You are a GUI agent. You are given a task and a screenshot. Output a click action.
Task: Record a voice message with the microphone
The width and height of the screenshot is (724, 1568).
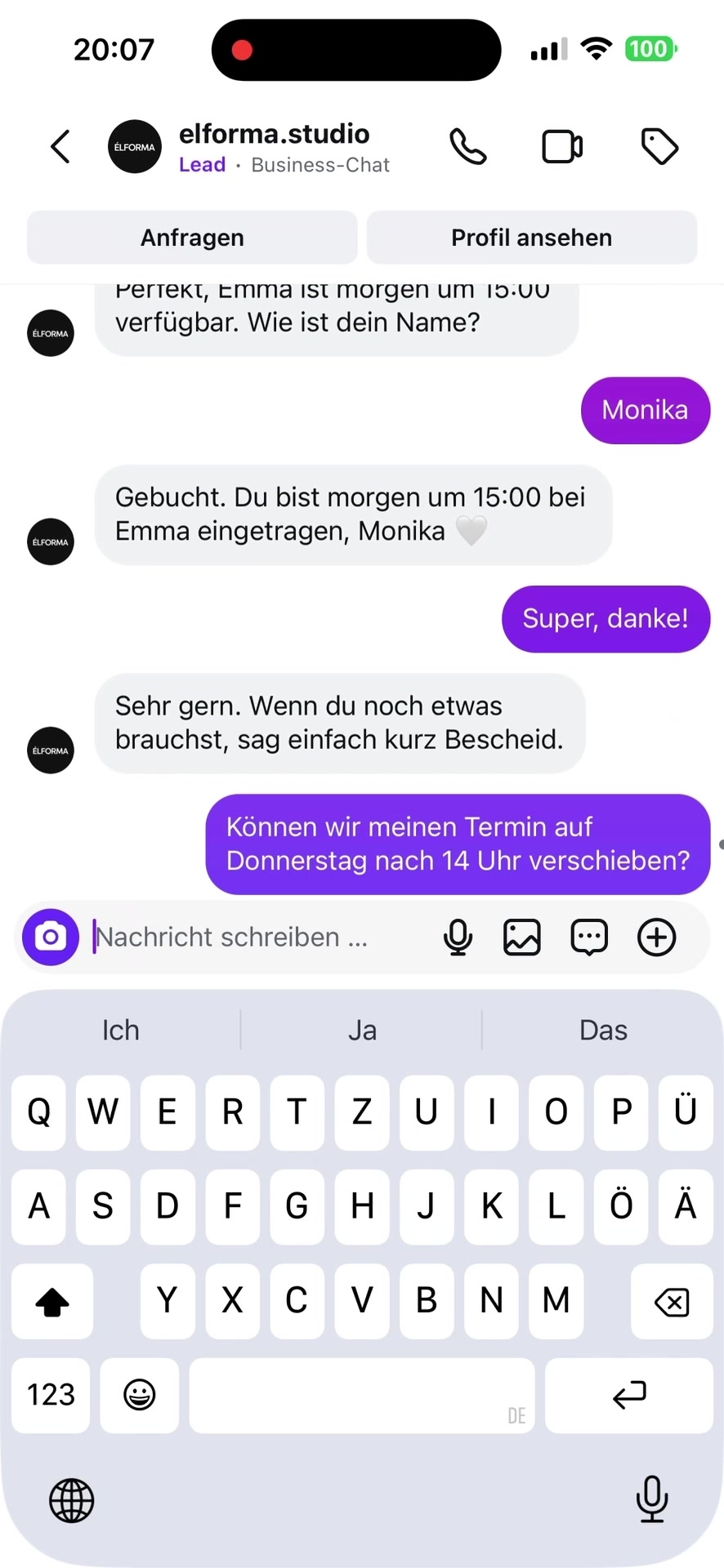point(458,937)
